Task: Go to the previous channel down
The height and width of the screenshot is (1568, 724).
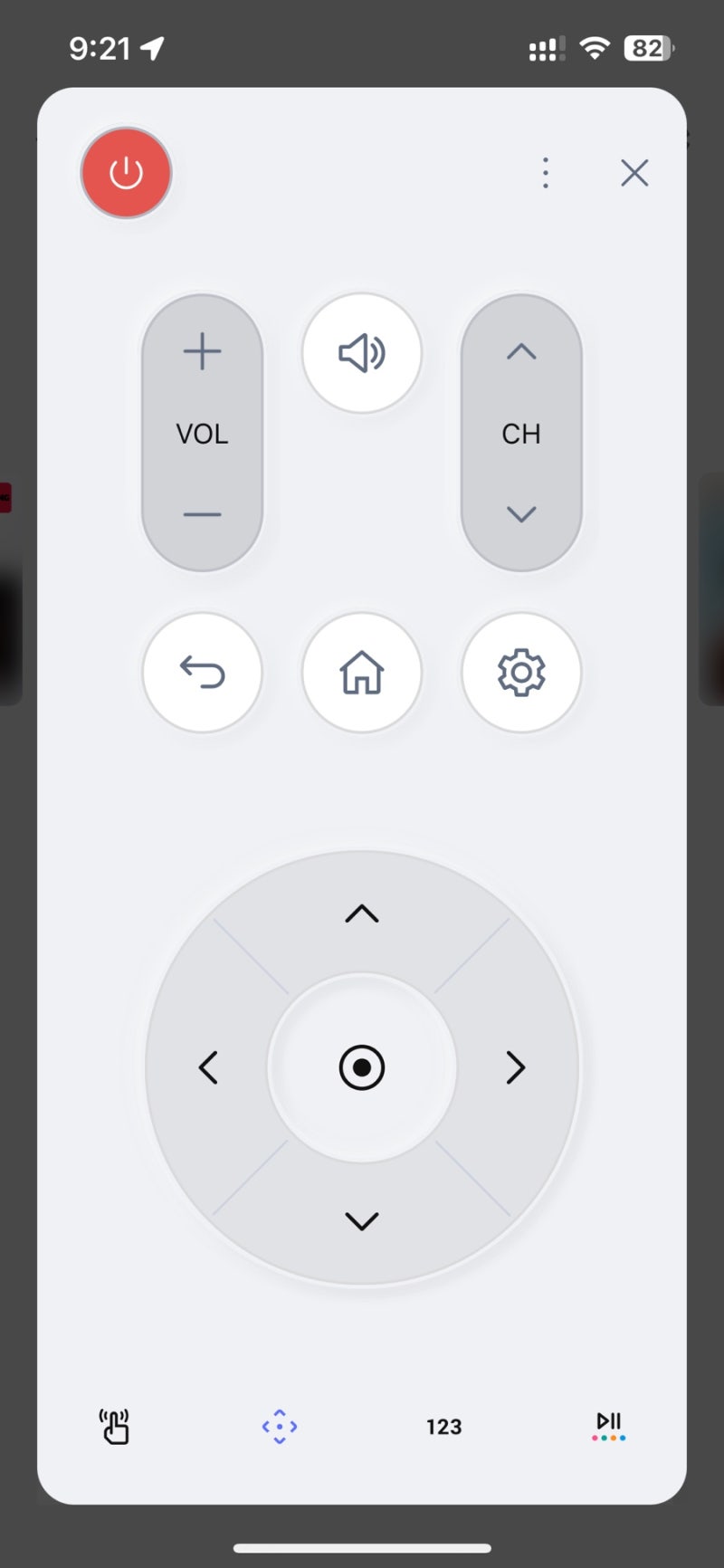Action: pyautogui.click(x=521, y=514)
